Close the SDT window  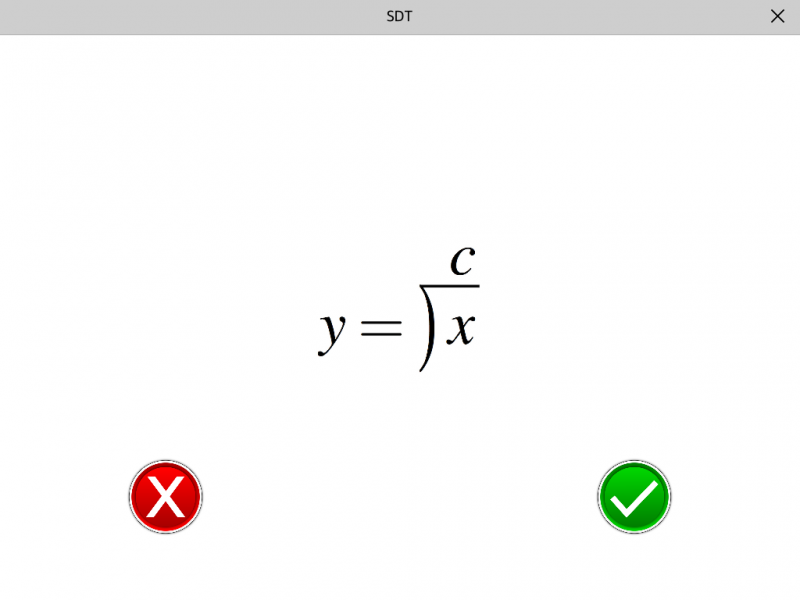(777, 16)
